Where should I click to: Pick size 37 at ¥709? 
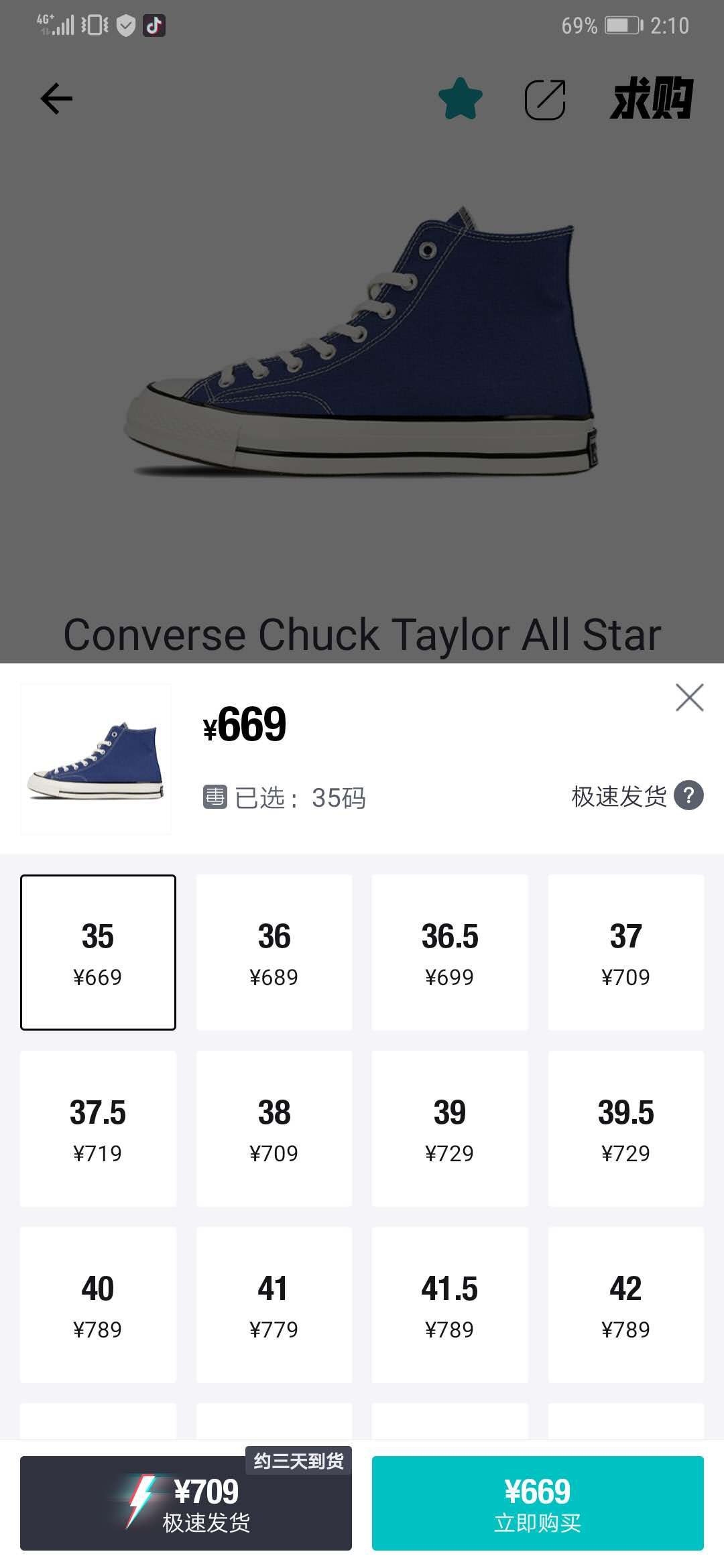626,952
